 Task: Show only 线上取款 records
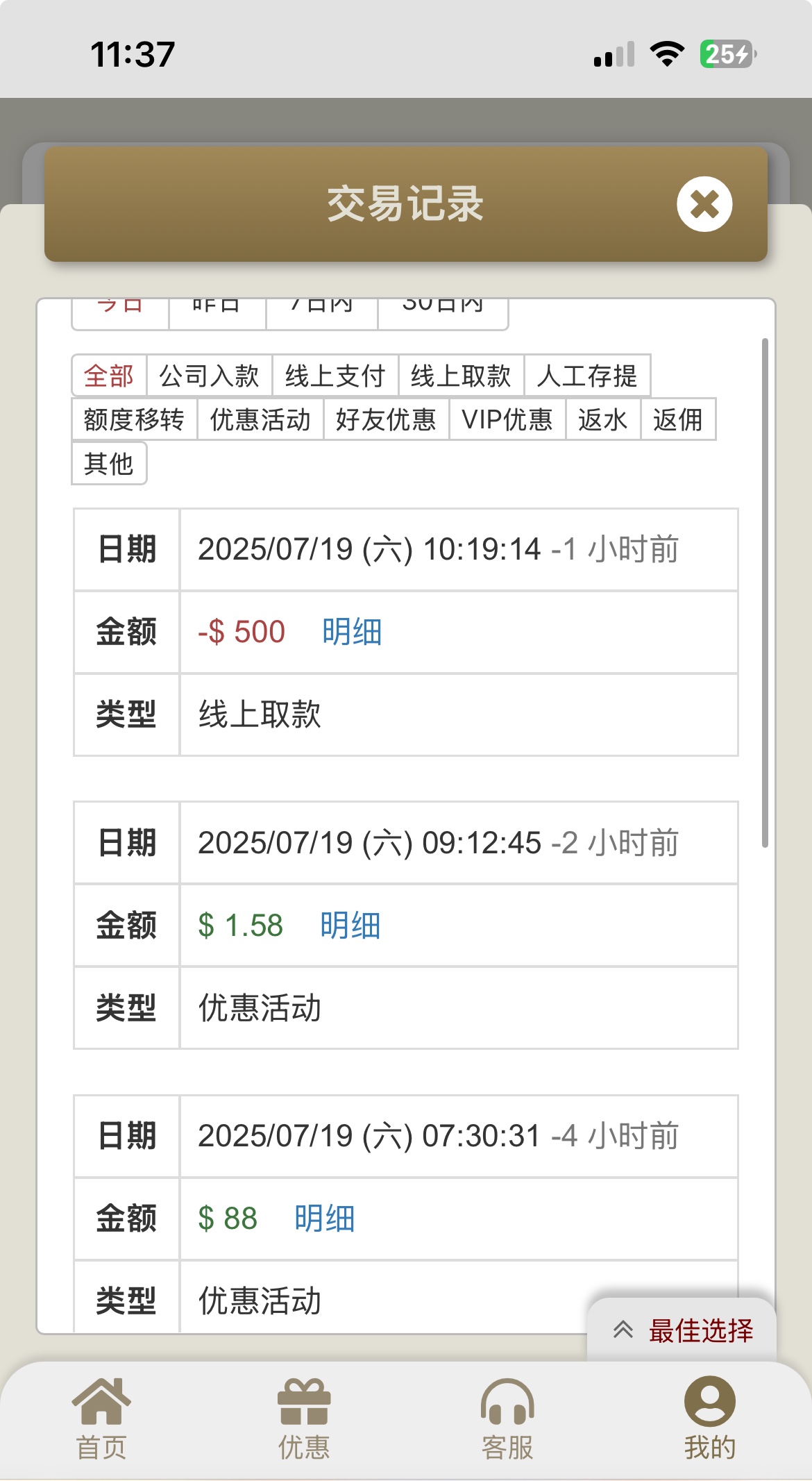[x=461, y=376]
